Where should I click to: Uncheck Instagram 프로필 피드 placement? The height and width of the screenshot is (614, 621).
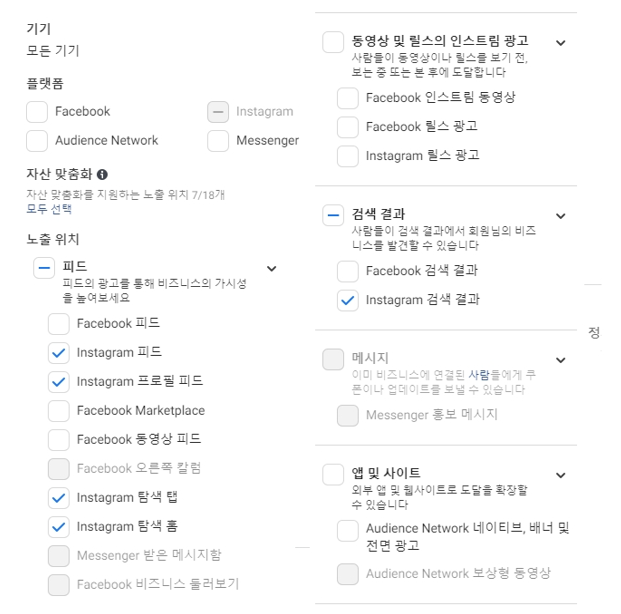click(59, 382)
